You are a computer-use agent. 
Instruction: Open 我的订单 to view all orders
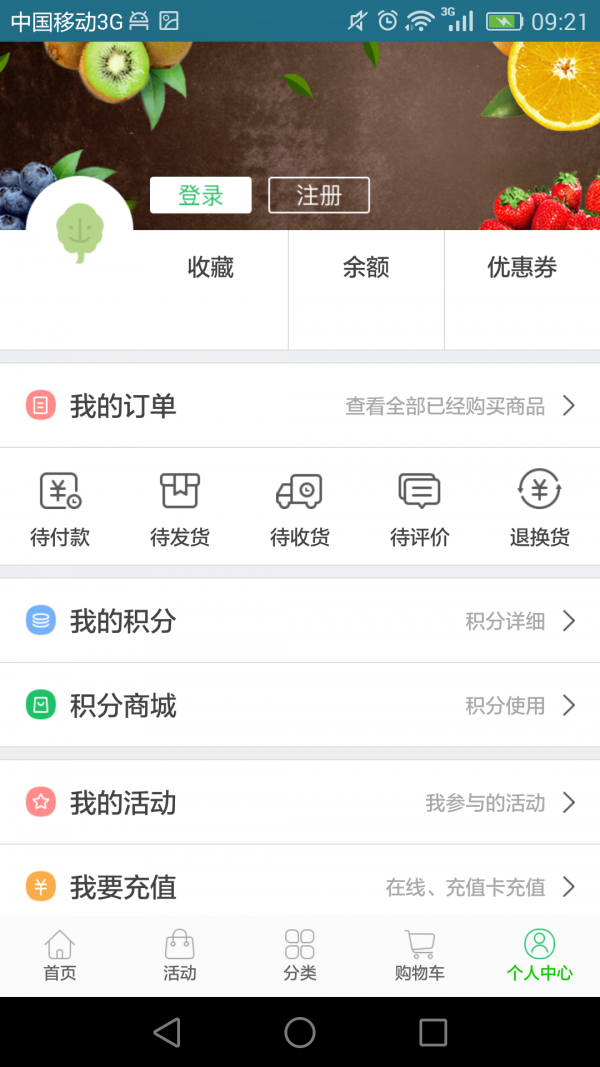click(x=300, y=406)
